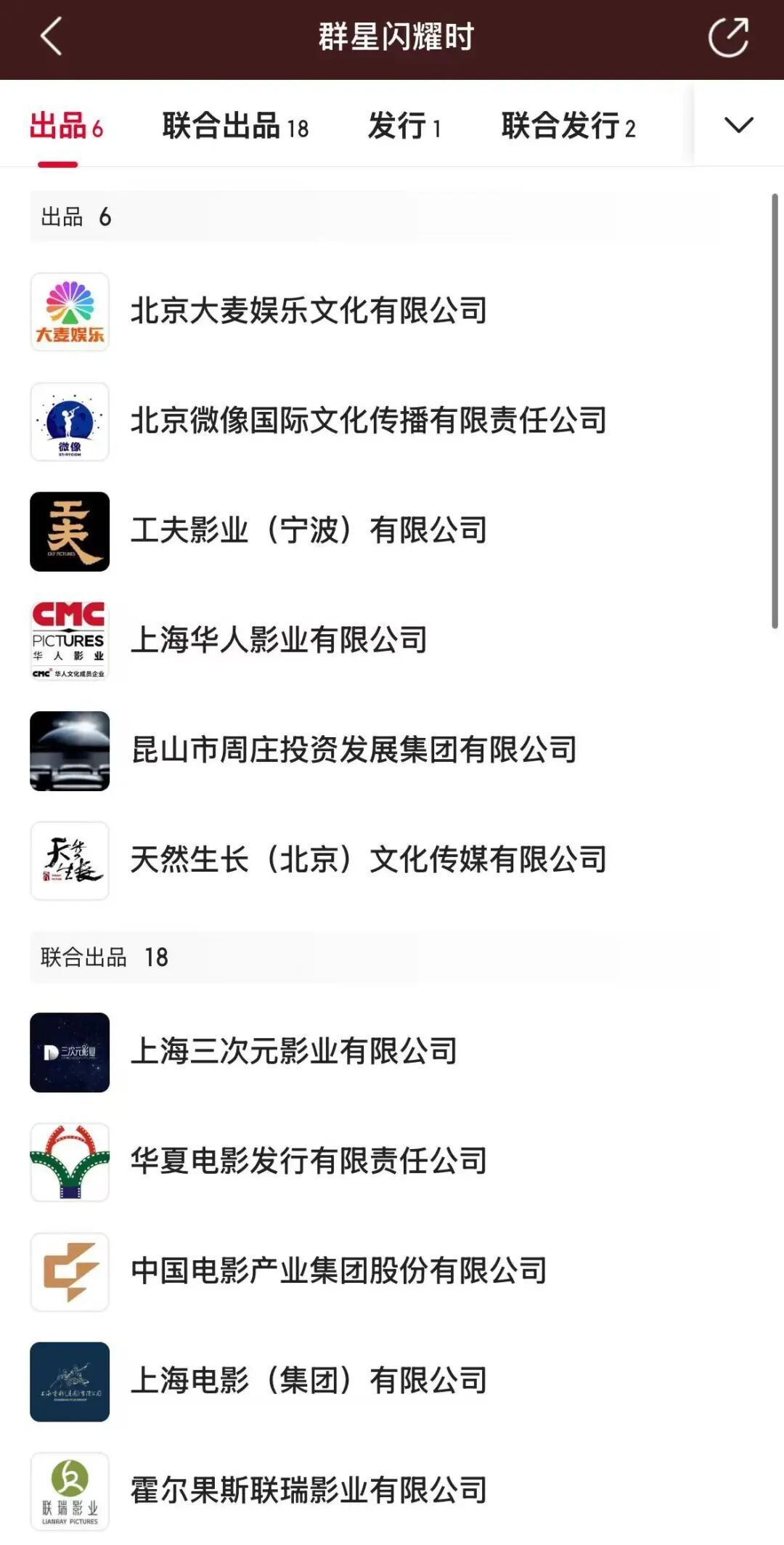This screenshot has width=784, height=1545.
Task: View 昆山市周庄投资发展集团有限公司
Action: click(392, 750)
